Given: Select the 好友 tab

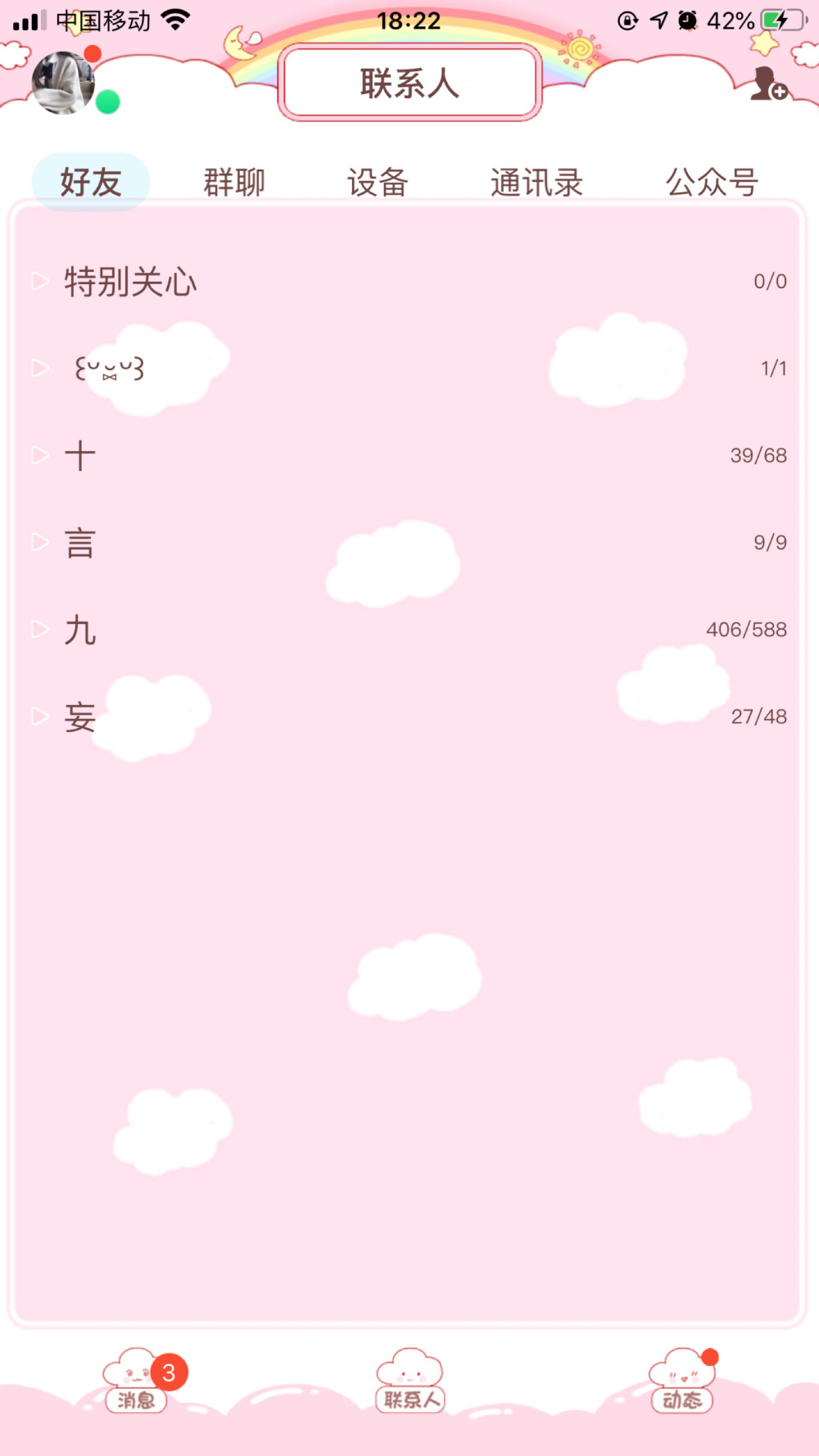Looking at the screenshot, I should [x=91, y=182].
